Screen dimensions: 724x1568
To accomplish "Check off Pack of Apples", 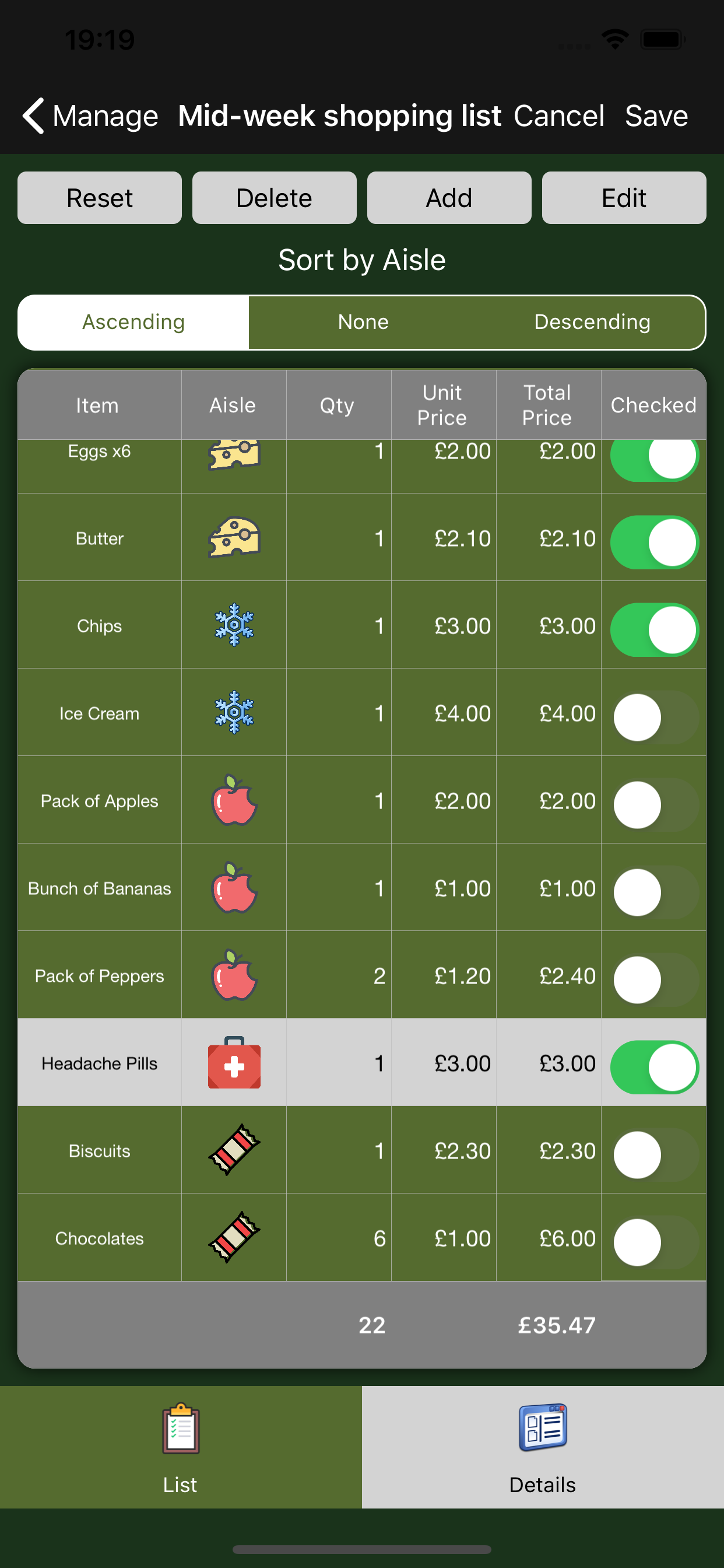I will point(654,806).
